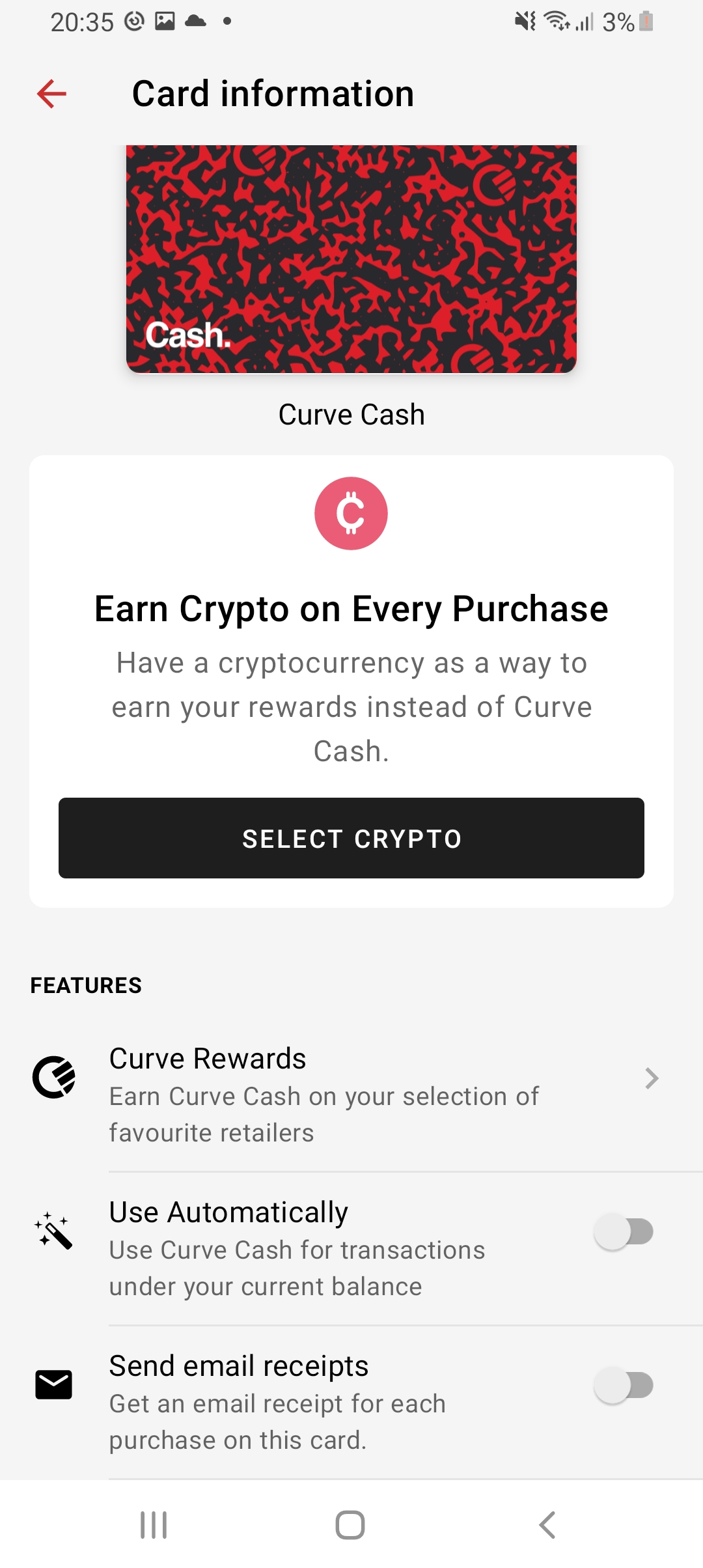The width and height of the screenshot is (703, 1568).
Task: Go back using the red arrow
Action: (51, 94)
